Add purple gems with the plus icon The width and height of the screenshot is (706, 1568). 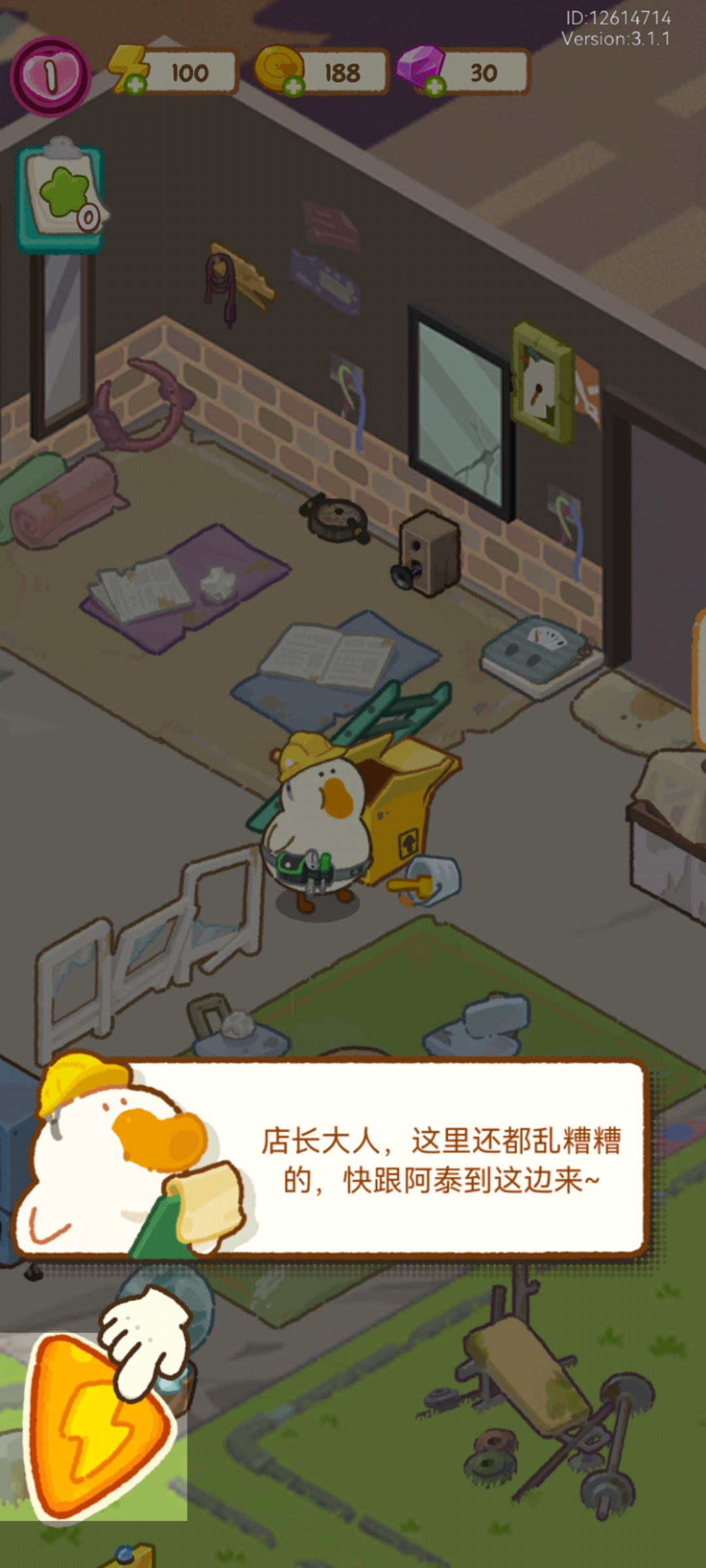coord(435,86)
